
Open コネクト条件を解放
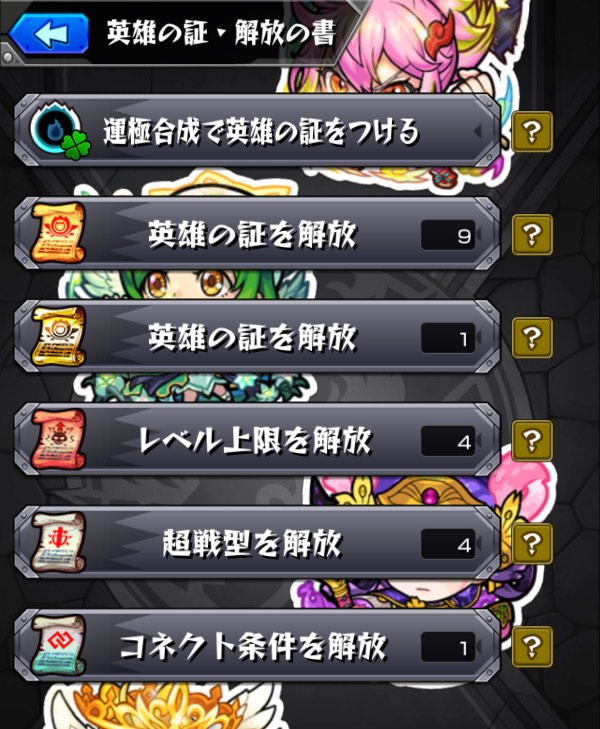[257, 647]
